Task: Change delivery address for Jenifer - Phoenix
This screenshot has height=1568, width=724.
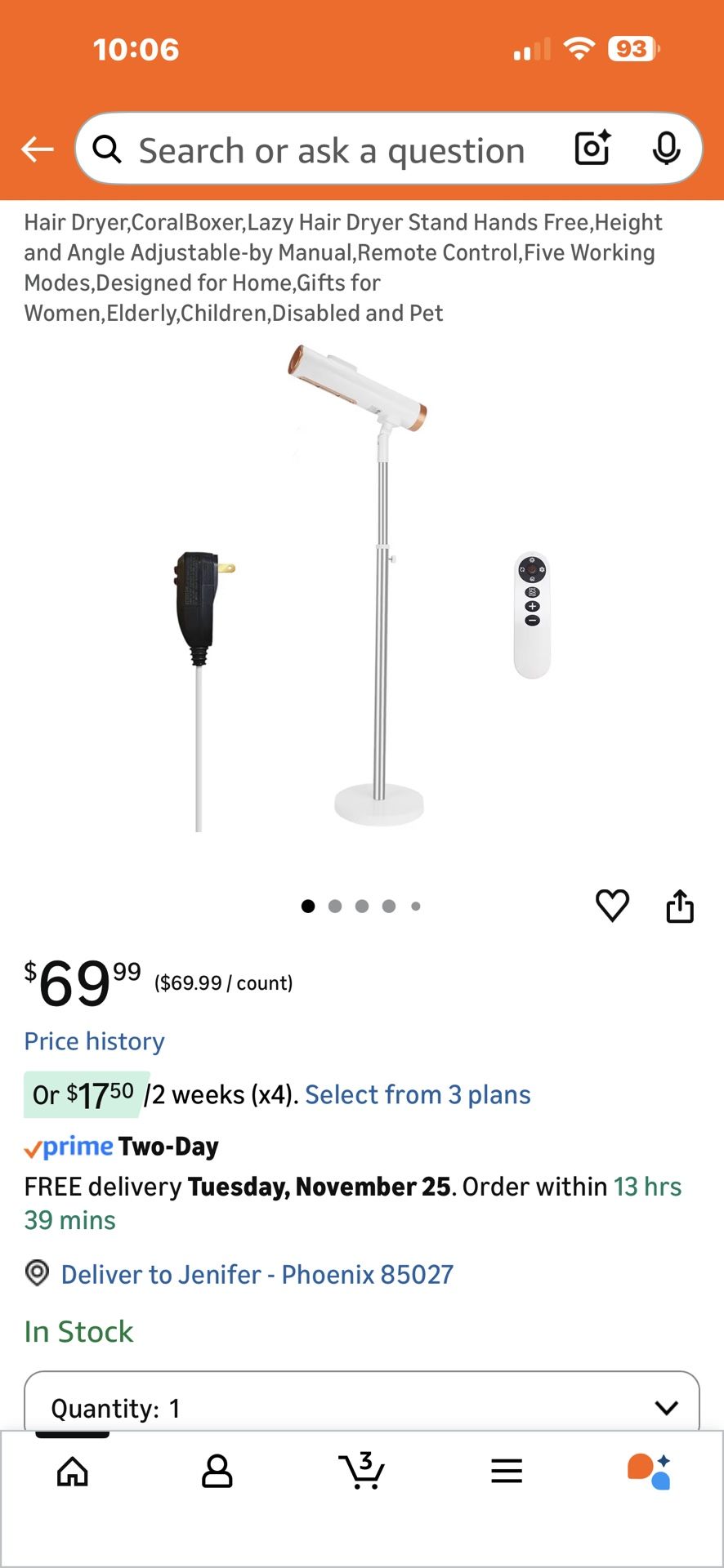Action: pos(257,1274)
